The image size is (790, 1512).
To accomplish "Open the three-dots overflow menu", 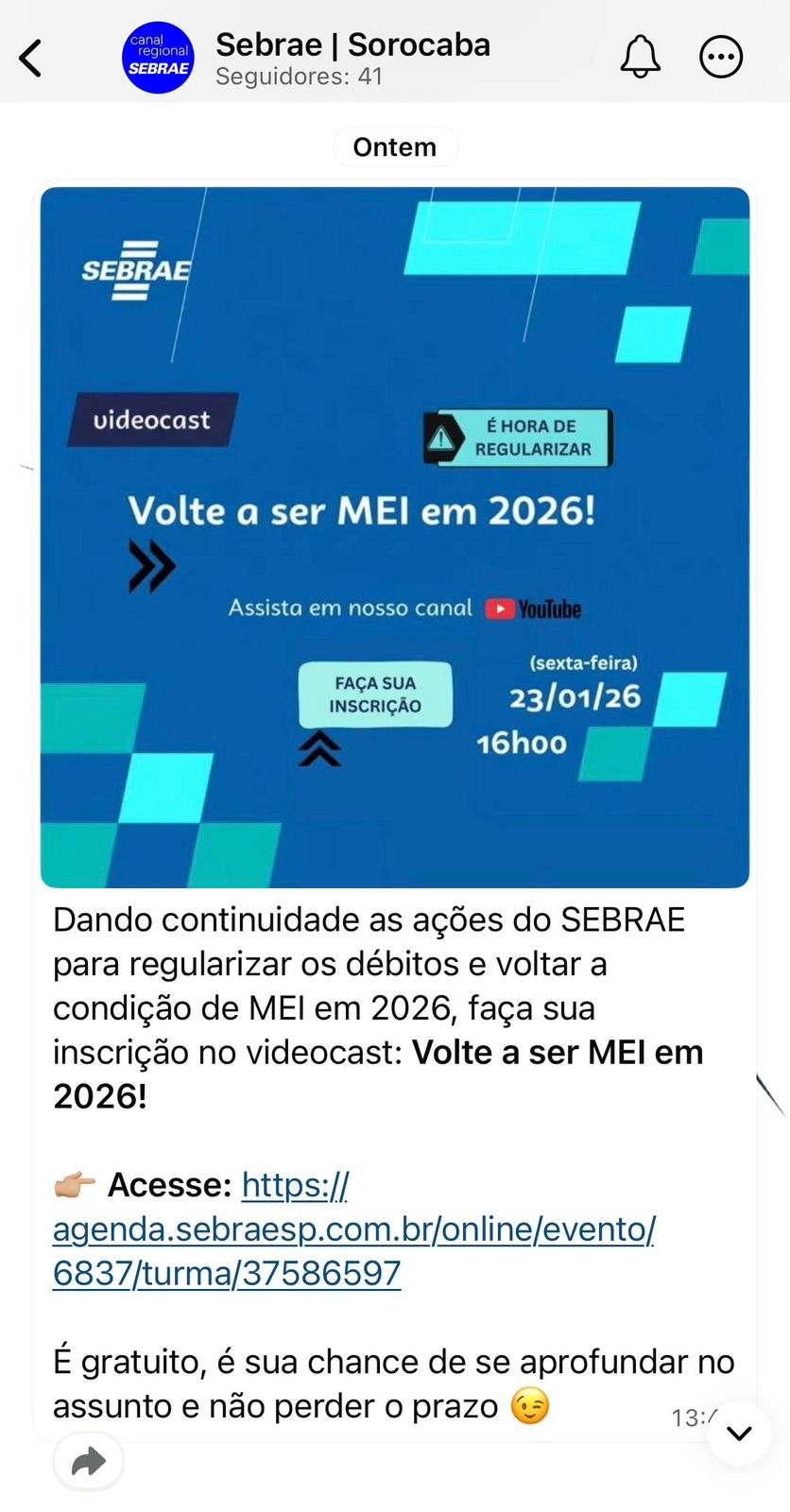I will 720,57.
